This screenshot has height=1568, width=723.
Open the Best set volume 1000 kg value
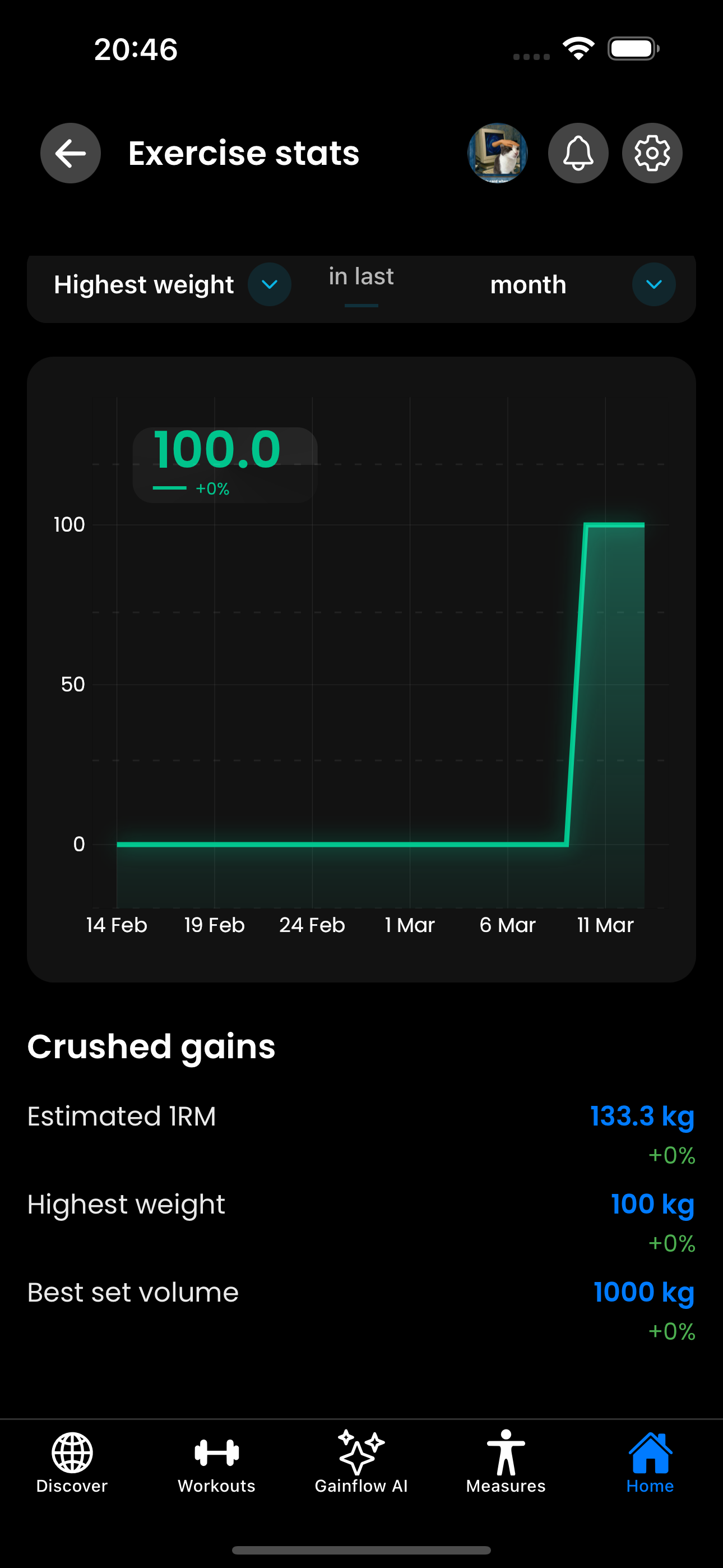pos(643,1292)
